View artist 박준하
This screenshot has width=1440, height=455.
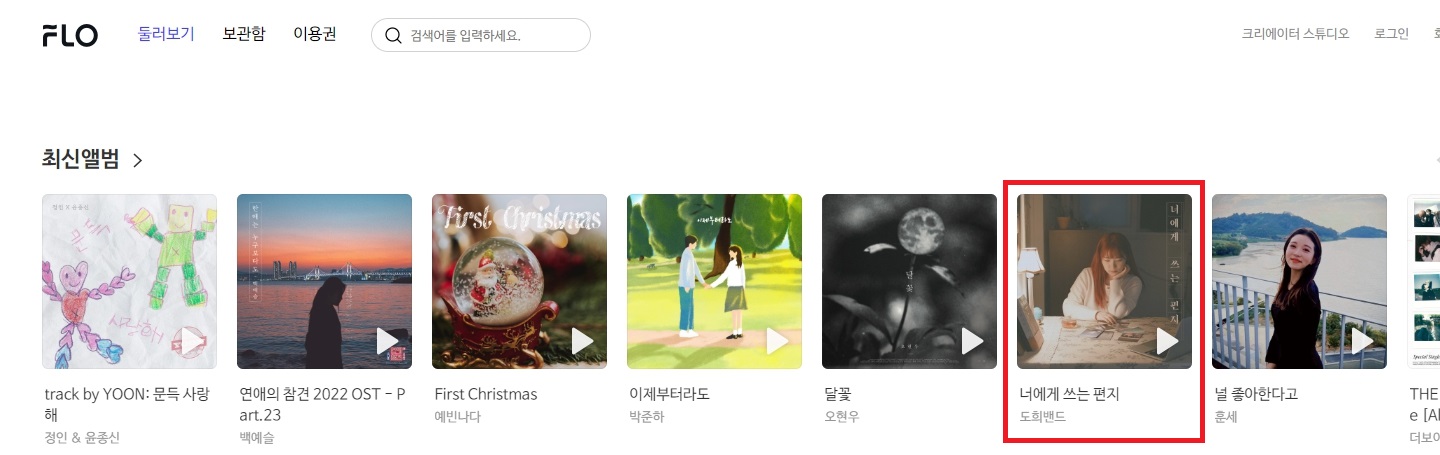point(646,417)
